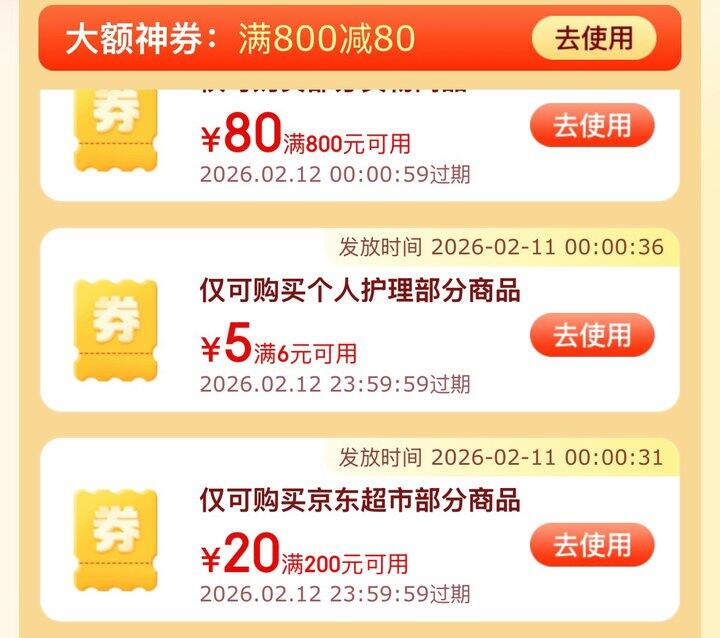Use the ¥20 京东超市 coupon
The height and width of the screenshot is (638, 720).
pyautogui.click(x=591, y=545)
